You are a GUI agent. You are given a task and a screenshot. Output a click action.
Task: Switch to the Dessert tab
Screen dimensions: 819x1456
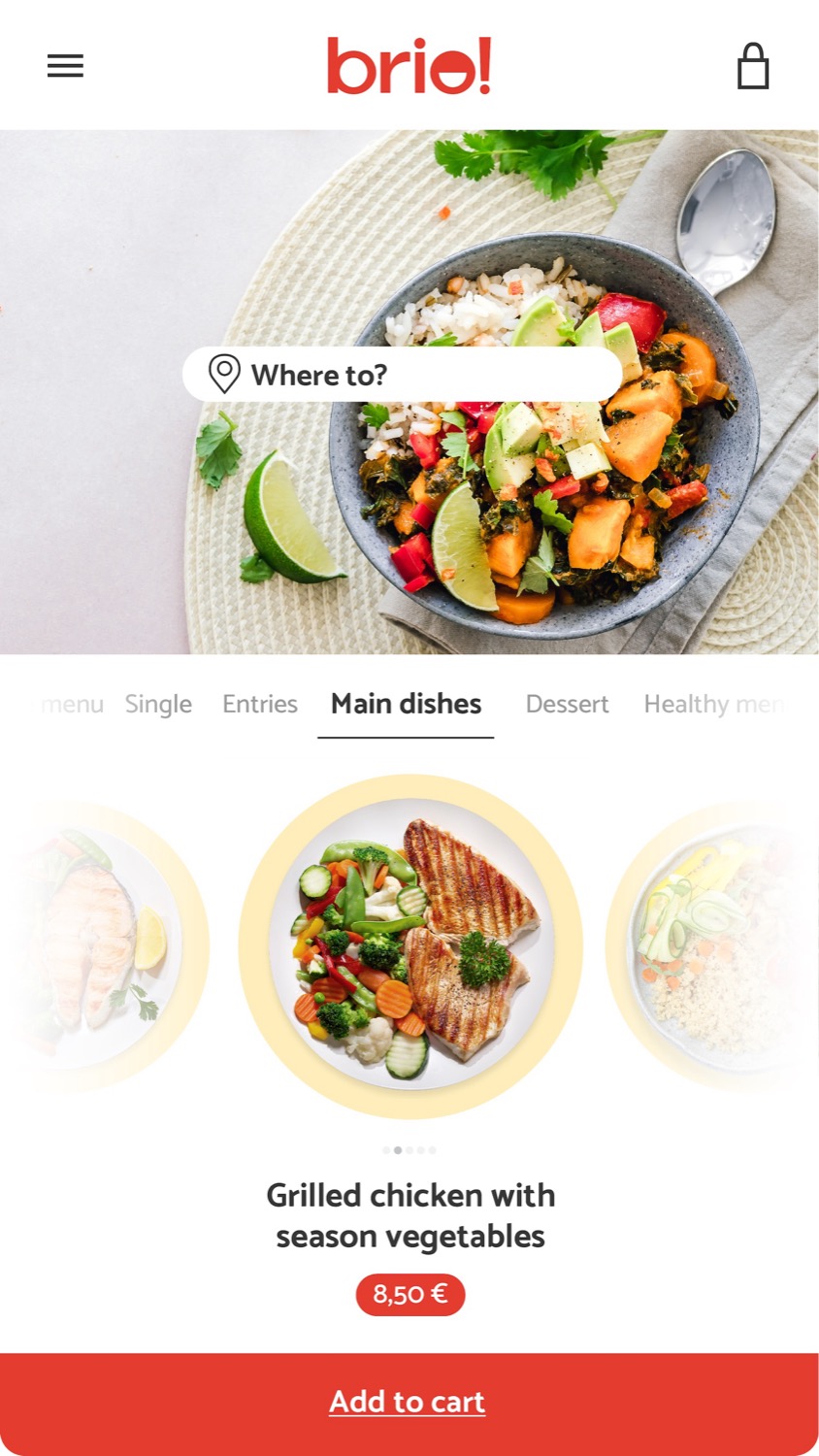coord(567,704)
